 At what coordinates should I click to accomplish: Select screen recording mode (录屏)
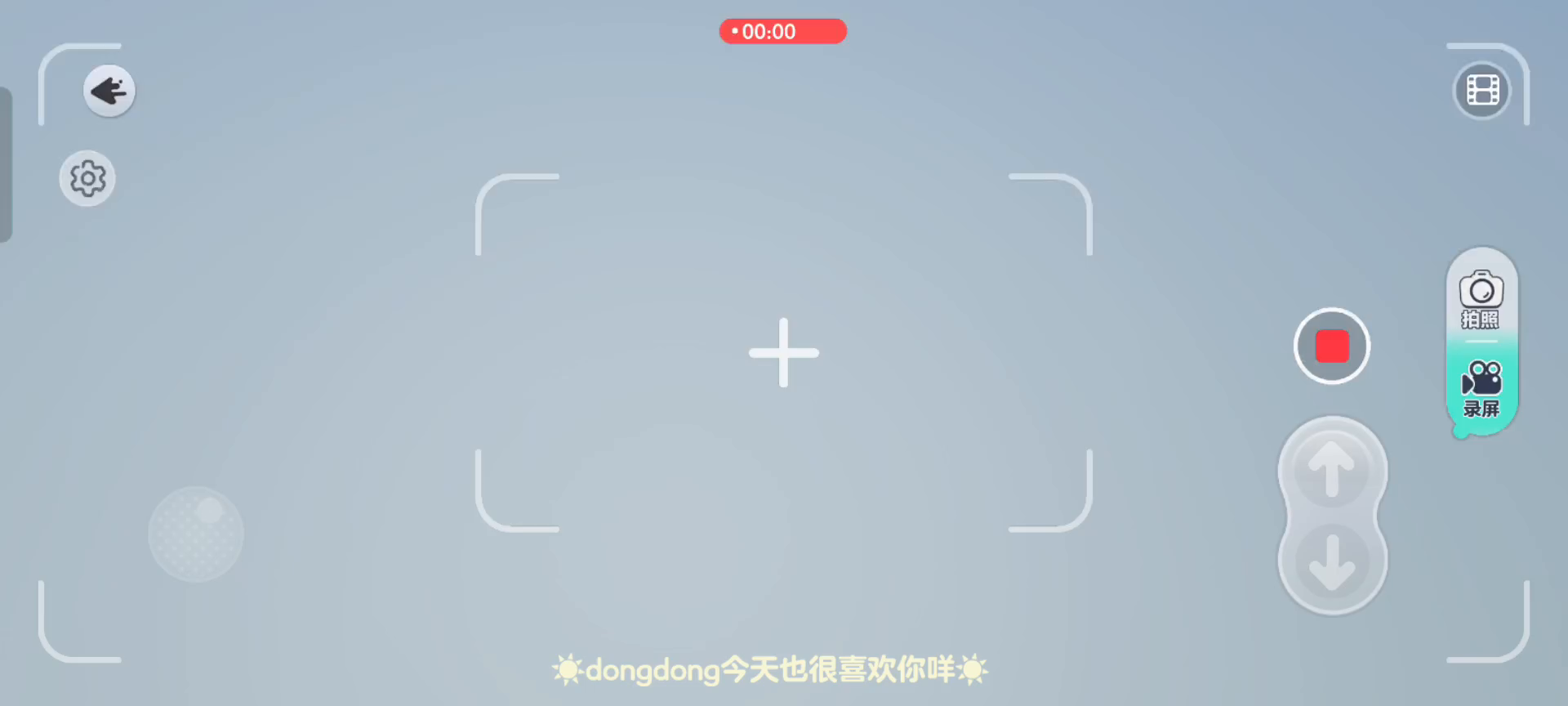1481,389
